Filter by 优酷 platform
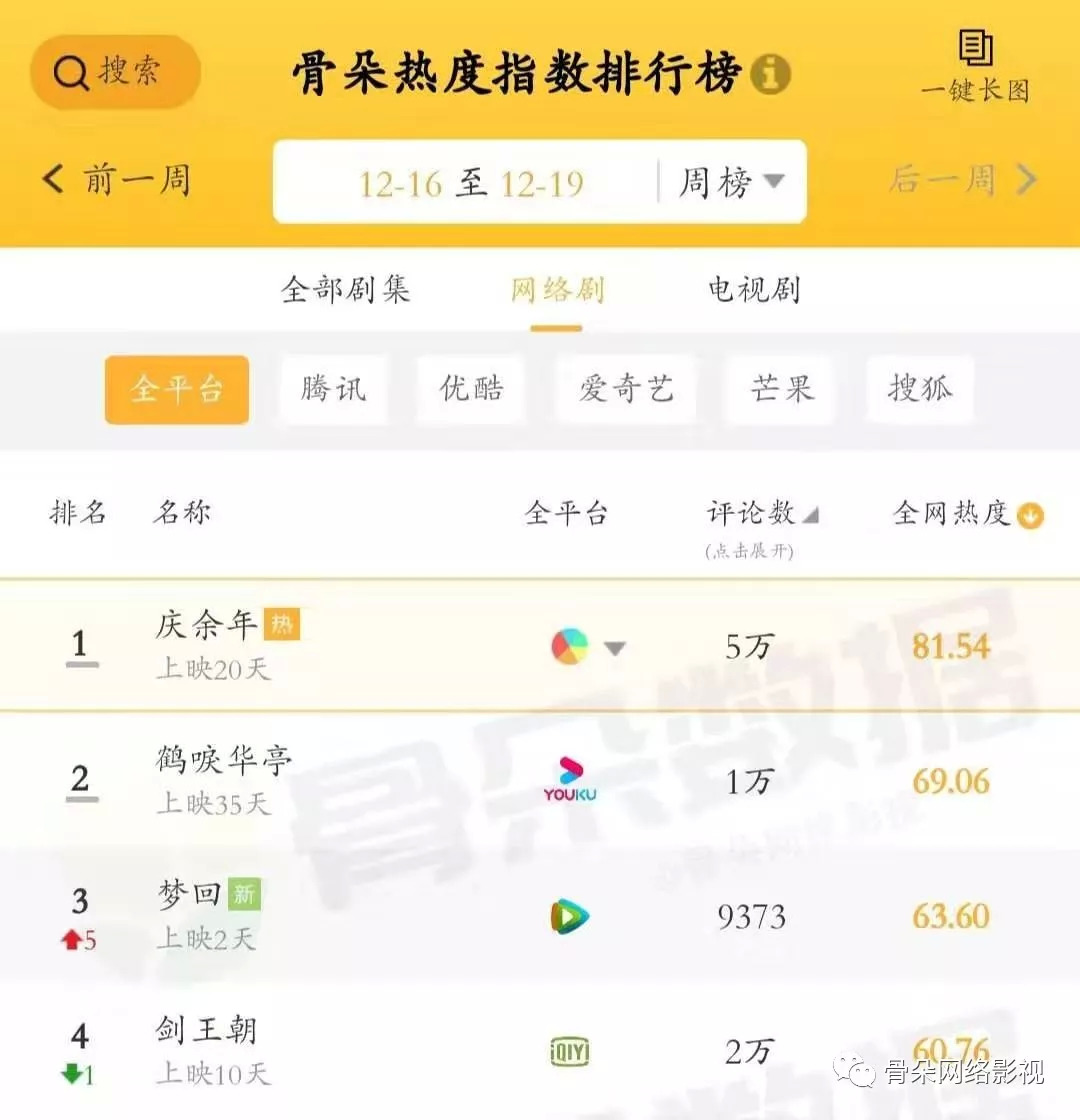Image resolution: width=1080 pixels, height=1120 pixels. [x=472, y=389]
